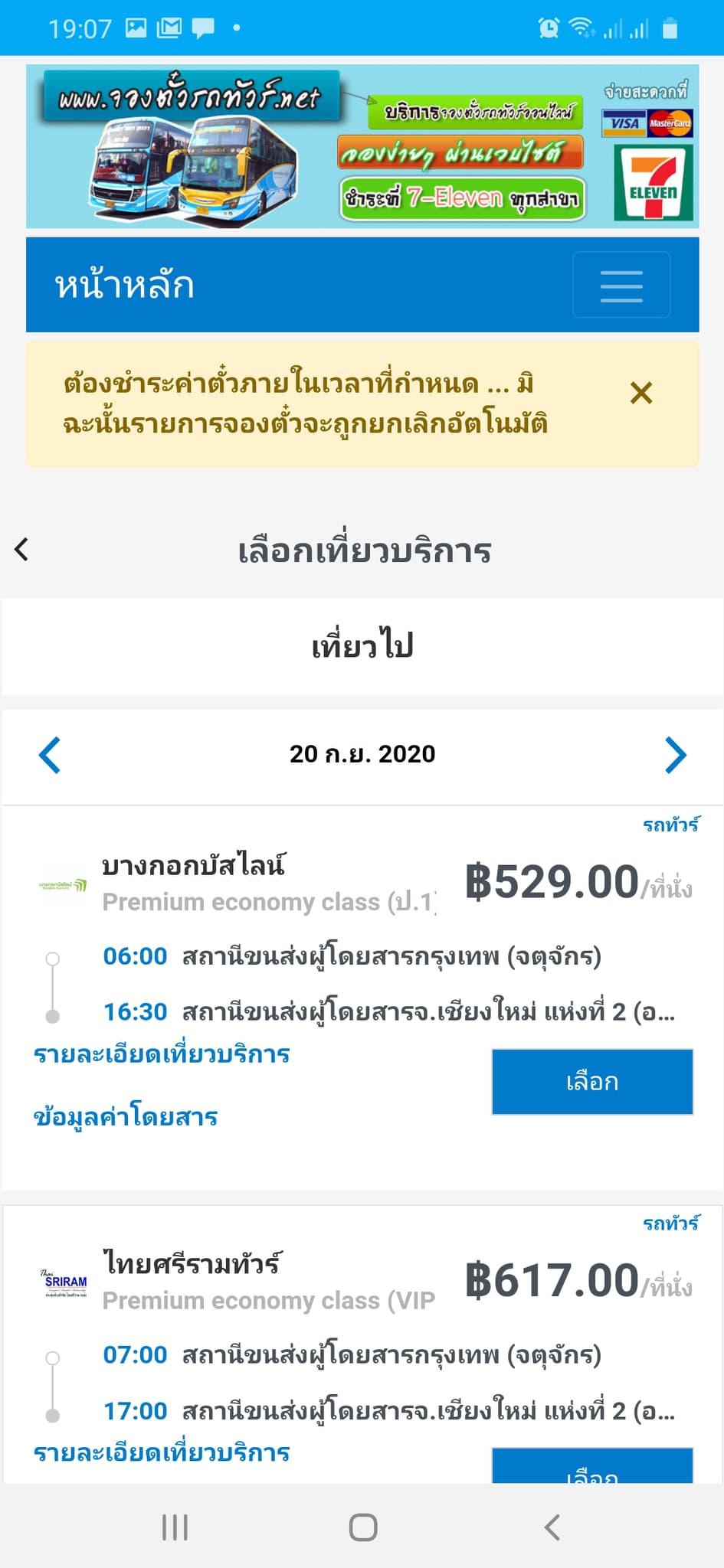This screenshot has width=724, height=1568.
Task: Open รายละเอียดเที่ยวบริการ for บางกอกบัสไลน์
Action: click(162, 1054)
